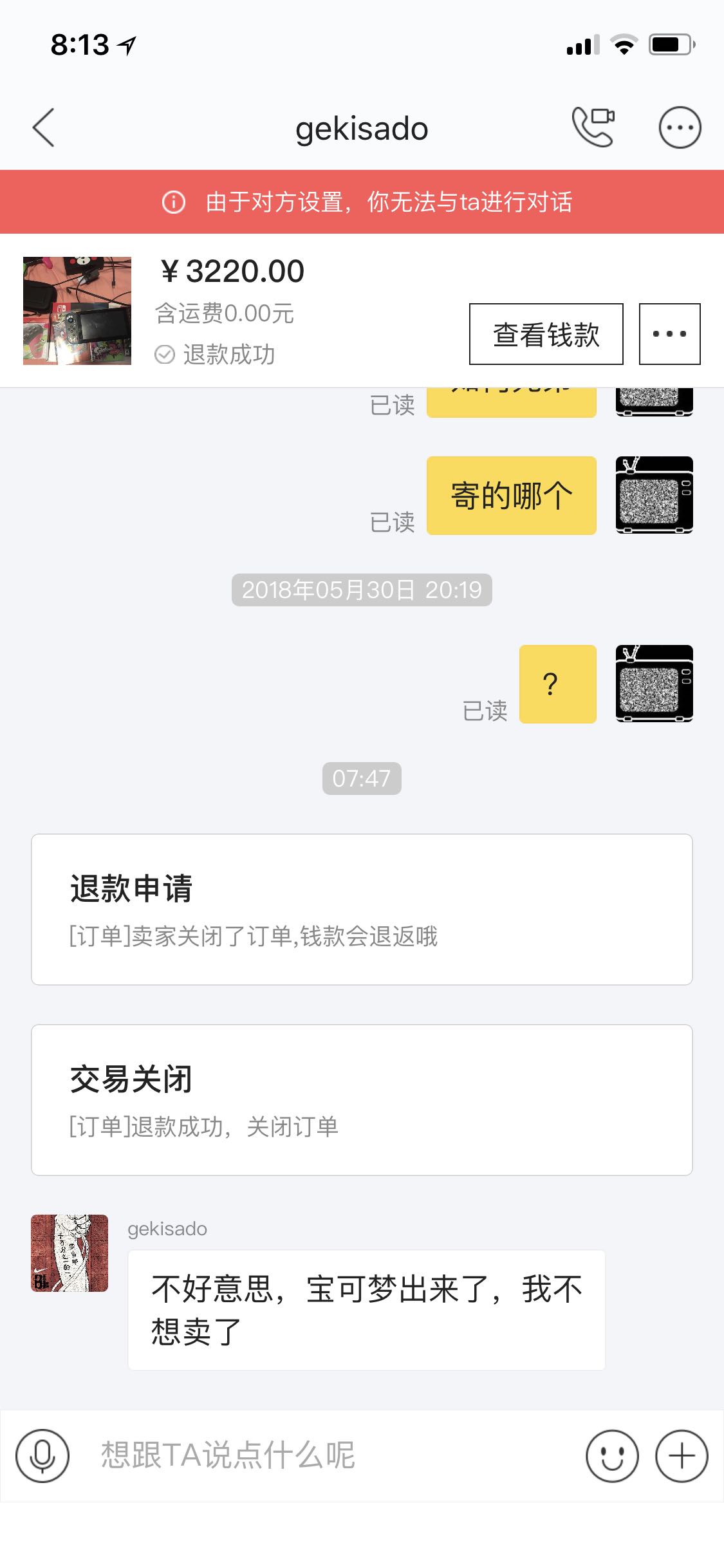
Task: Switch to voice input microphone
Action: click(x=42, y=1456)
